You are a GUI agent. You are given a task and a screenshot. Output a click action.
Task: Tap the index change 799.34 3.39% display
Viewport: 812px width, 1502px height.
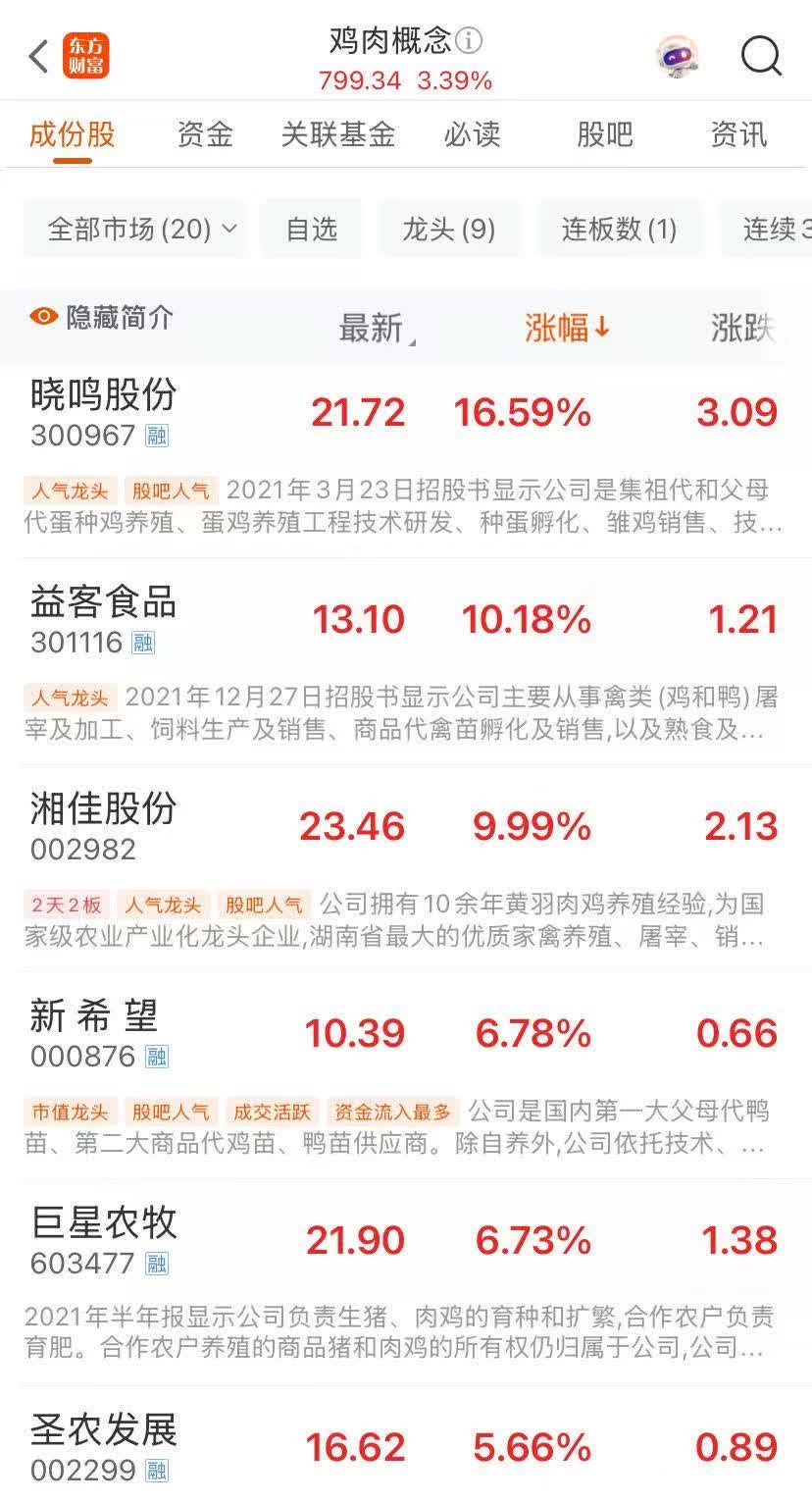(x=403, y=79)
